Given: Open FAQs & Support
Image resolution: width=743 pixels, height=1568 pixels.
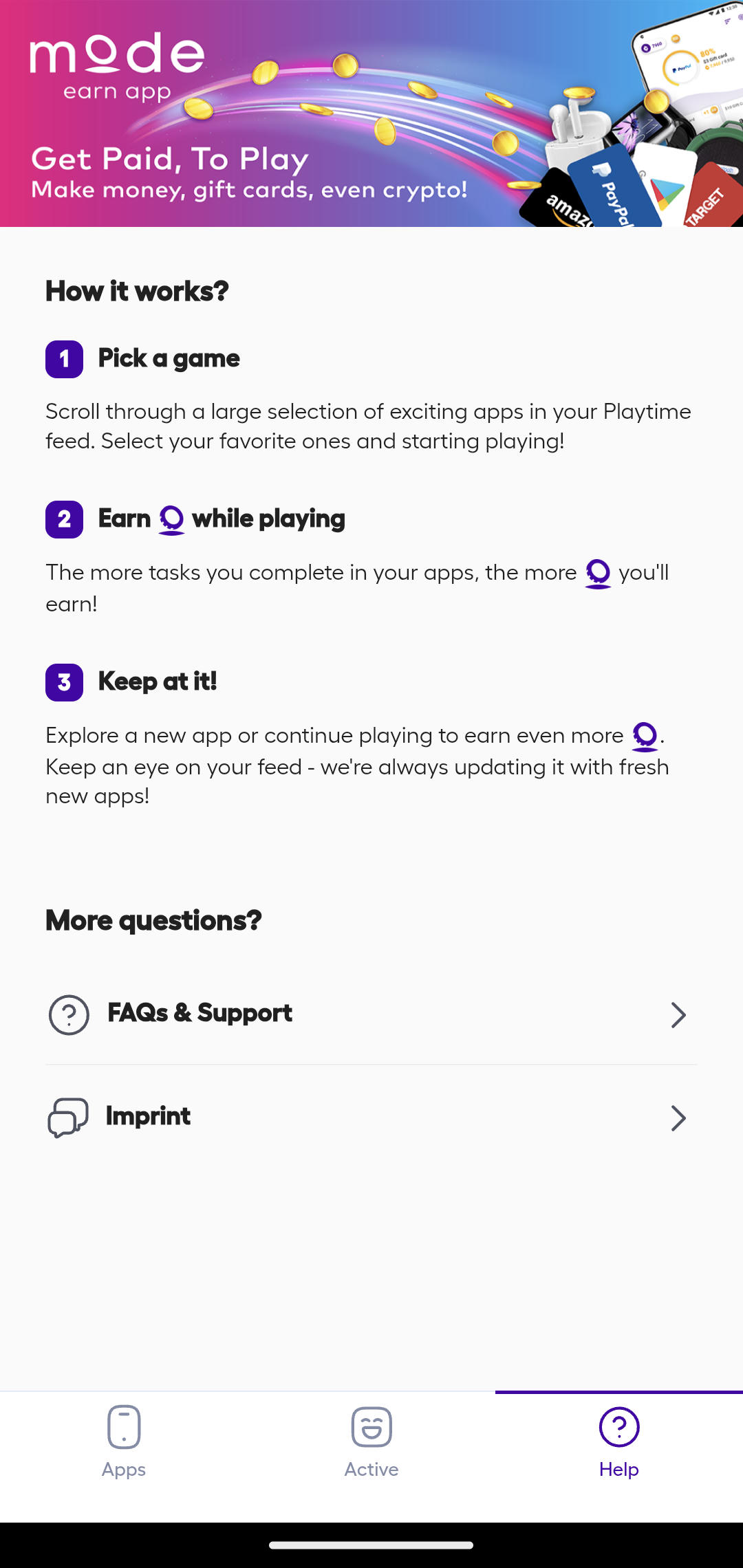Looking at the screenshot, I should [x=370, y=1014].
